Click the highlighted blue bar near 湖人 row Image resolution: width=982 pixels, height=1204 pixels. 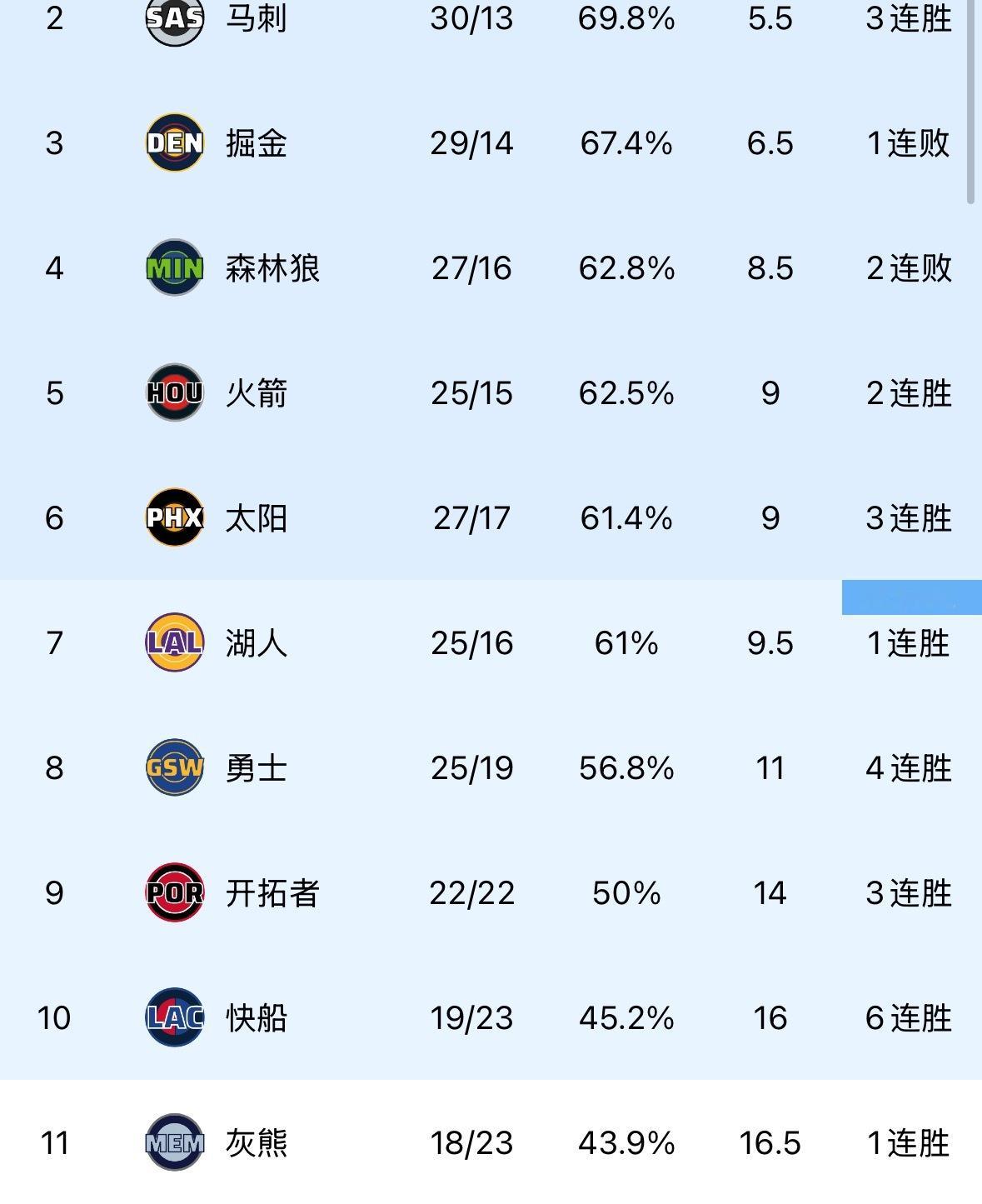912,596
